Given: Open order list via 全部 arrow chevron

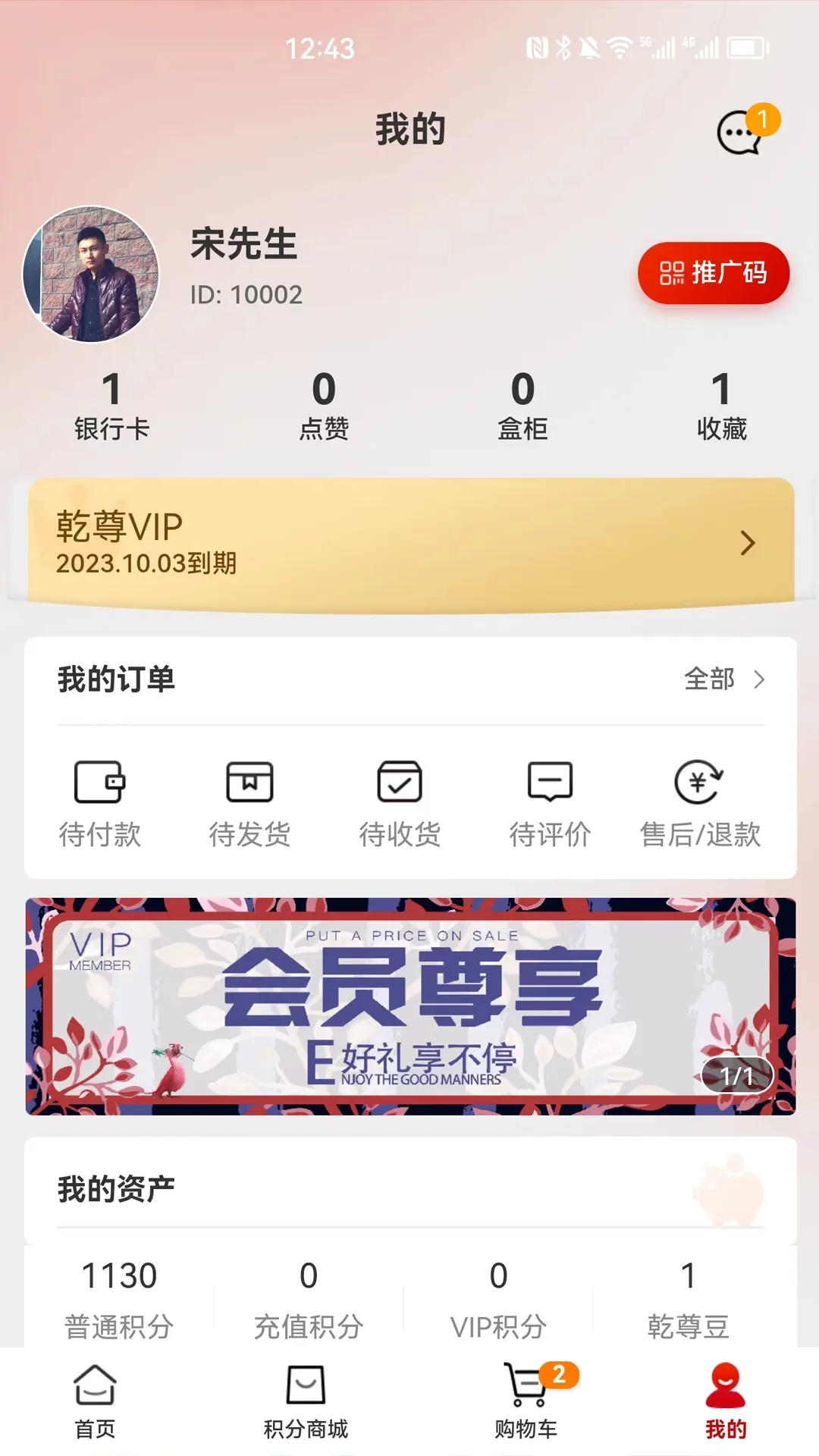Looking at the screenshot, I should 759,680.
